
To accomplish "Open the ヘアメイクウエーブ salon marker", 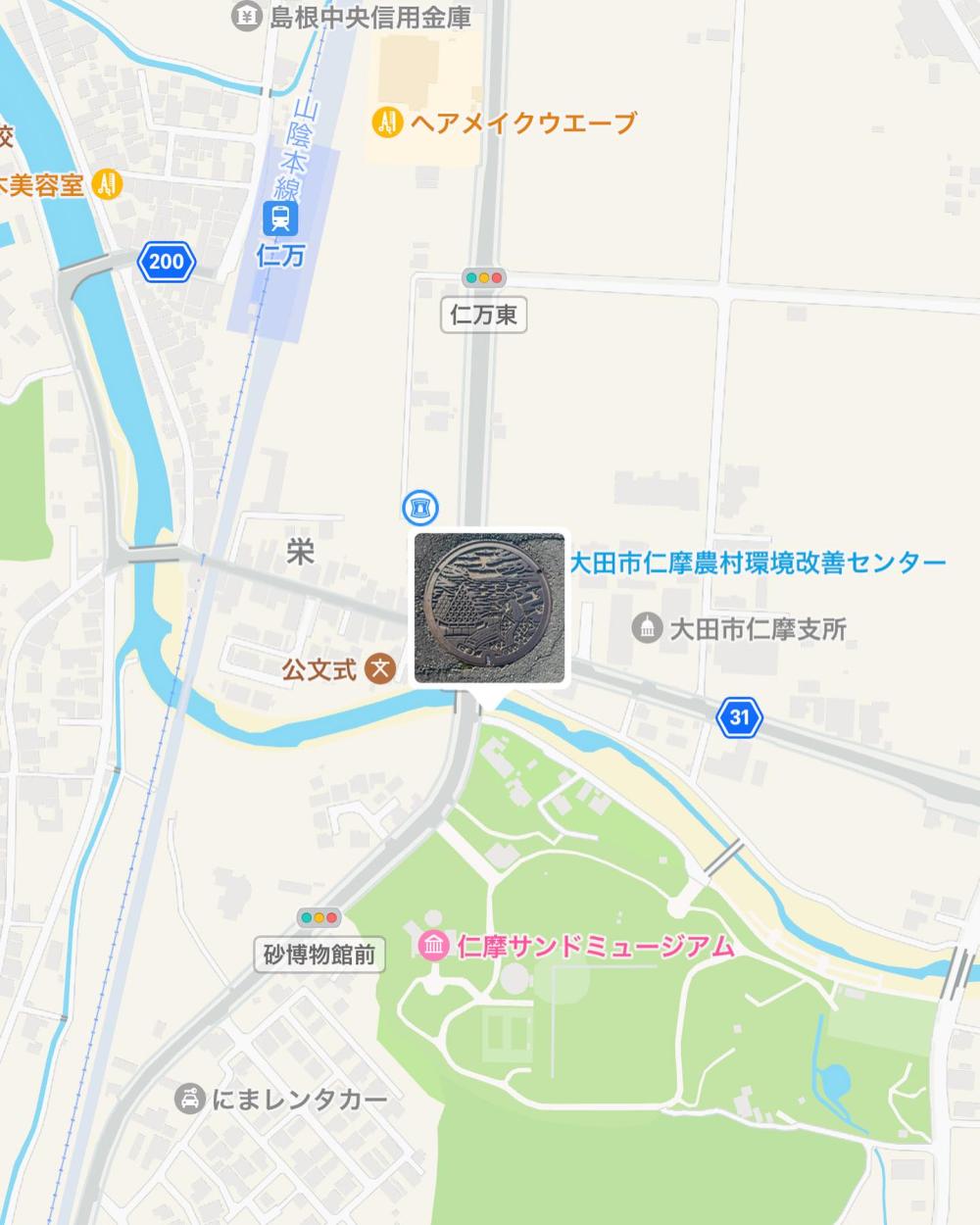I will coord(389,122).
